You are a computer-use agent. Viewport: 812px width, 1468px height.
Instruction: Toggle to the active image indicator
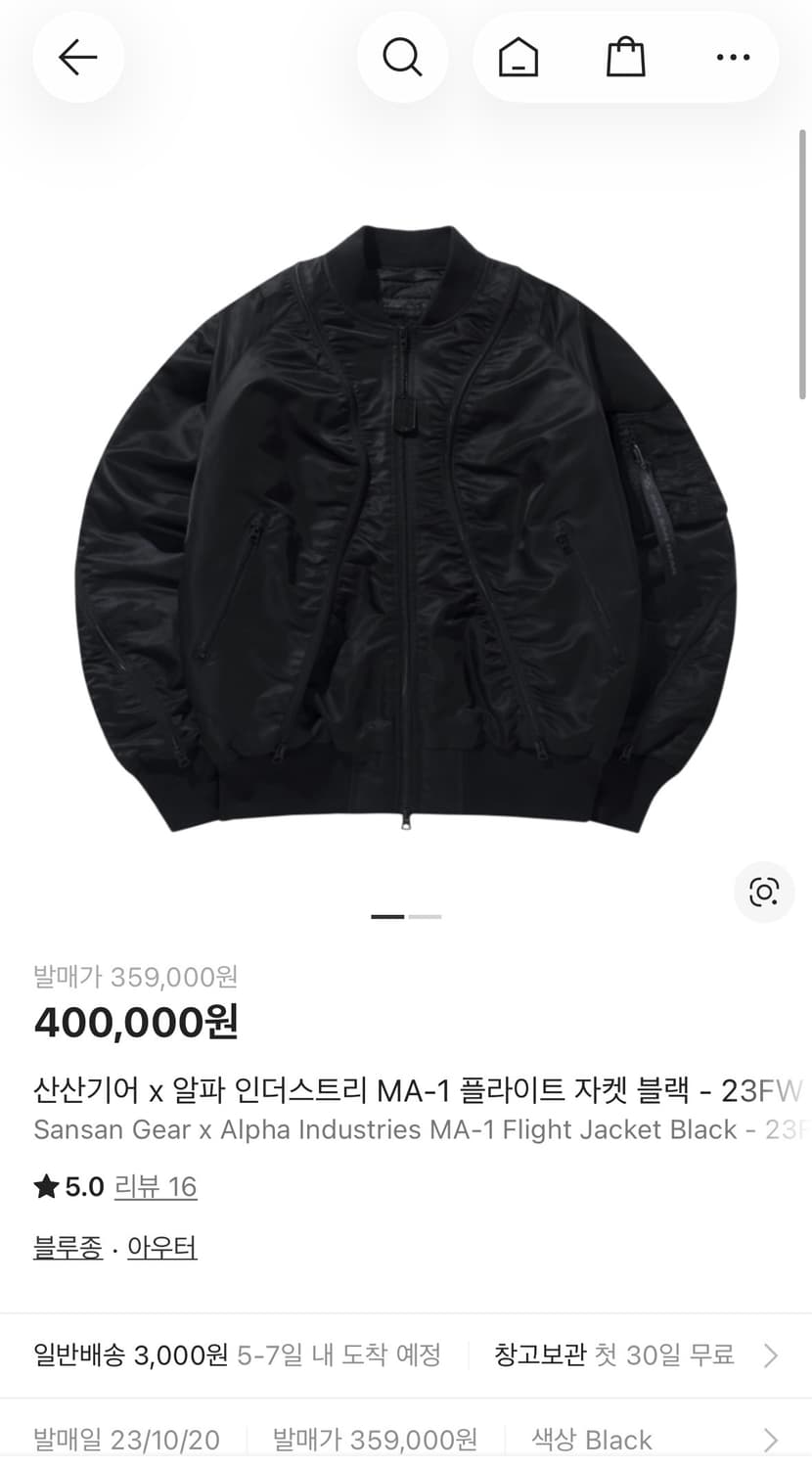click(x=389, y=916)
